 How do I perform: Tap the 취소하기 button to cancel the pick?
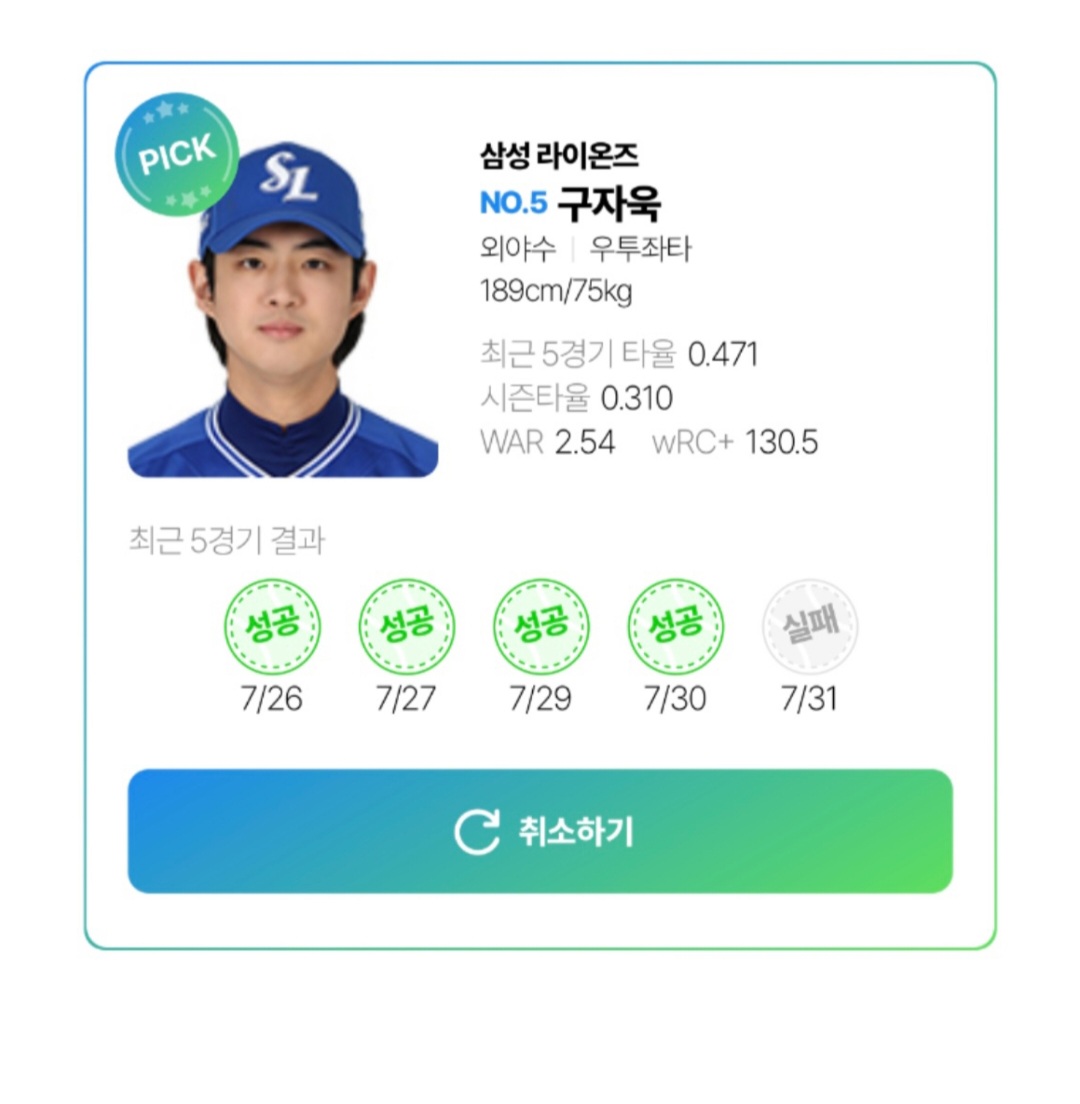pos(540,831)
